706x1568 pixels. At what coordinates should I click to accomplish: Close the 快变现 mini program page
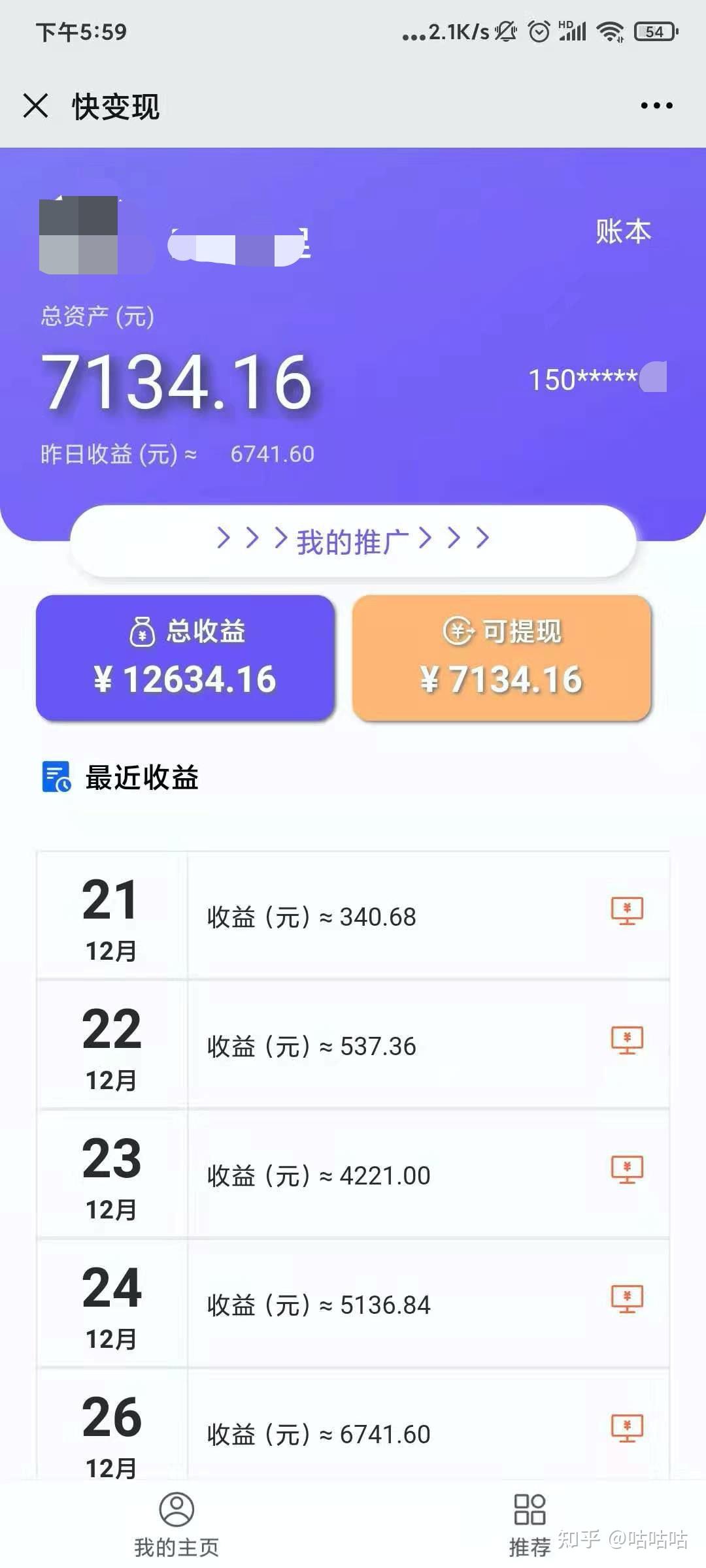click(x=35, y=106)
